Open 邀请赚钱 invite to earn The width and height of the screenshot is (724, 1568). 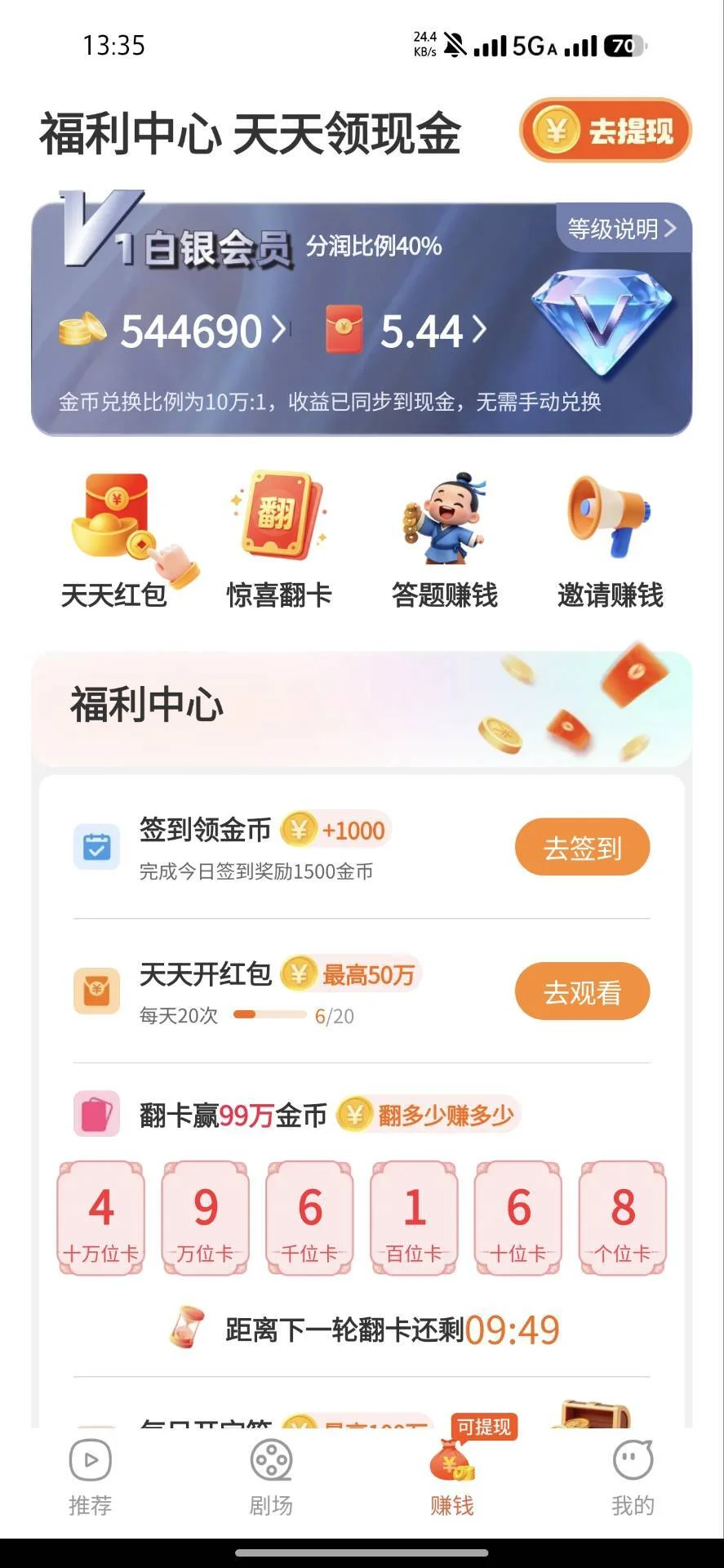pyautogui.click(x=611, y=541)
